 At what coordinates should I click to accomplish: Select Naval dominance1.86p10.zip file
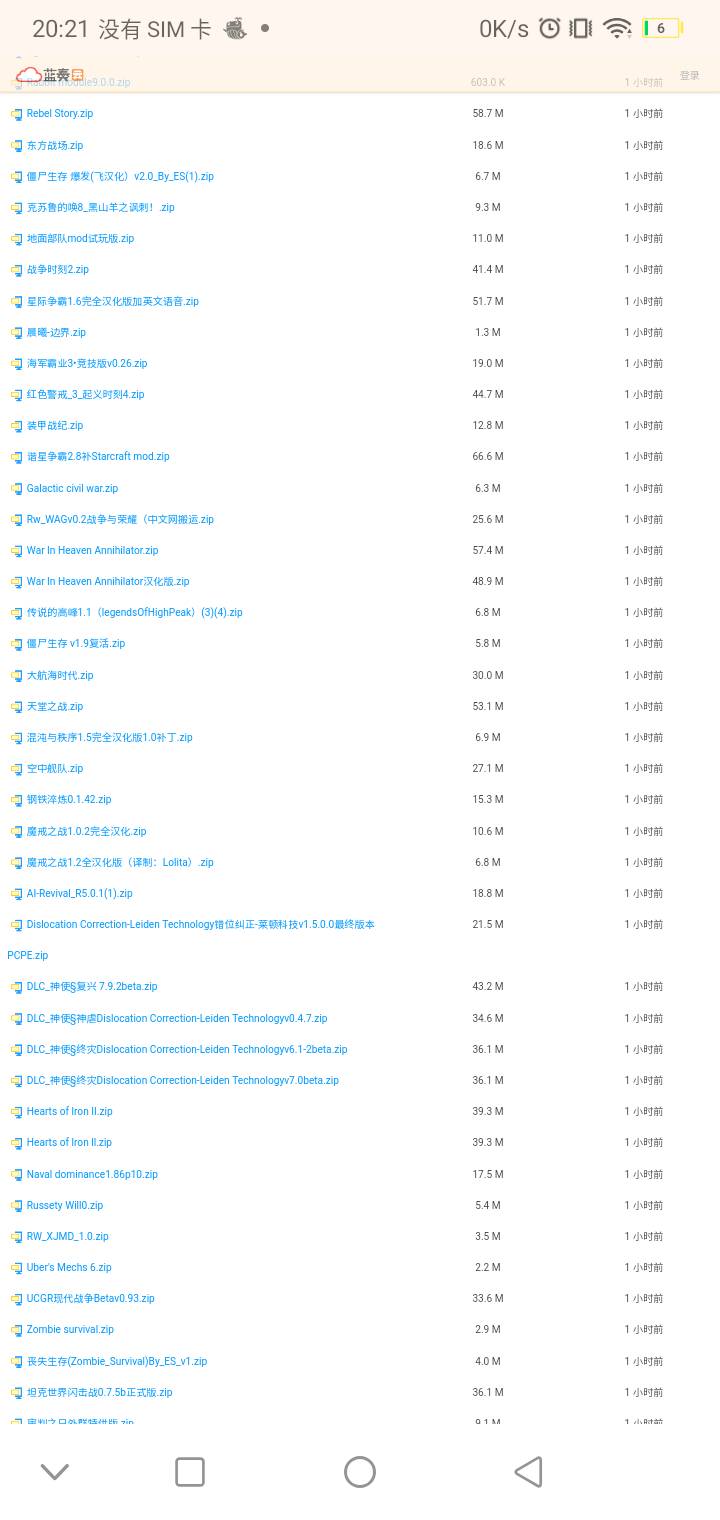click(x=92, y=1175)
